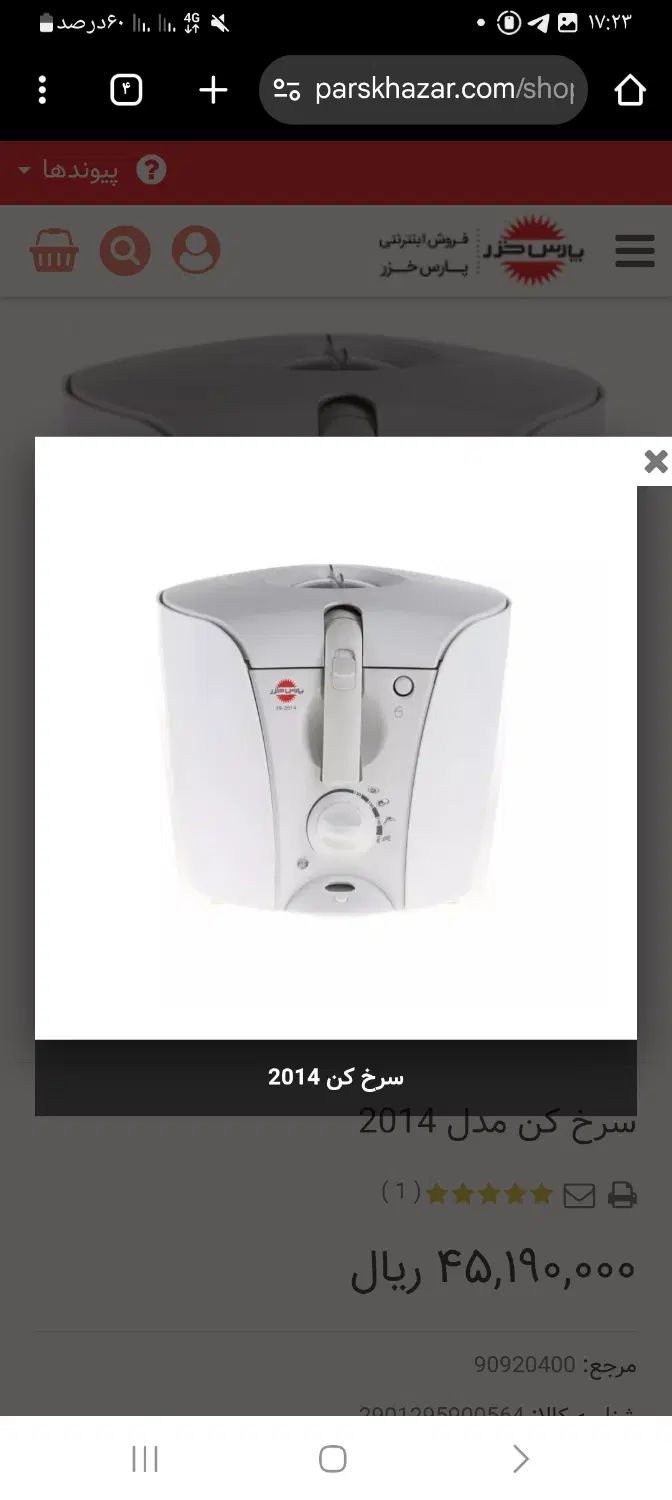This screenshot has width=672, height=1500.
Task: Print this product page
Action: click(622, 1194)
